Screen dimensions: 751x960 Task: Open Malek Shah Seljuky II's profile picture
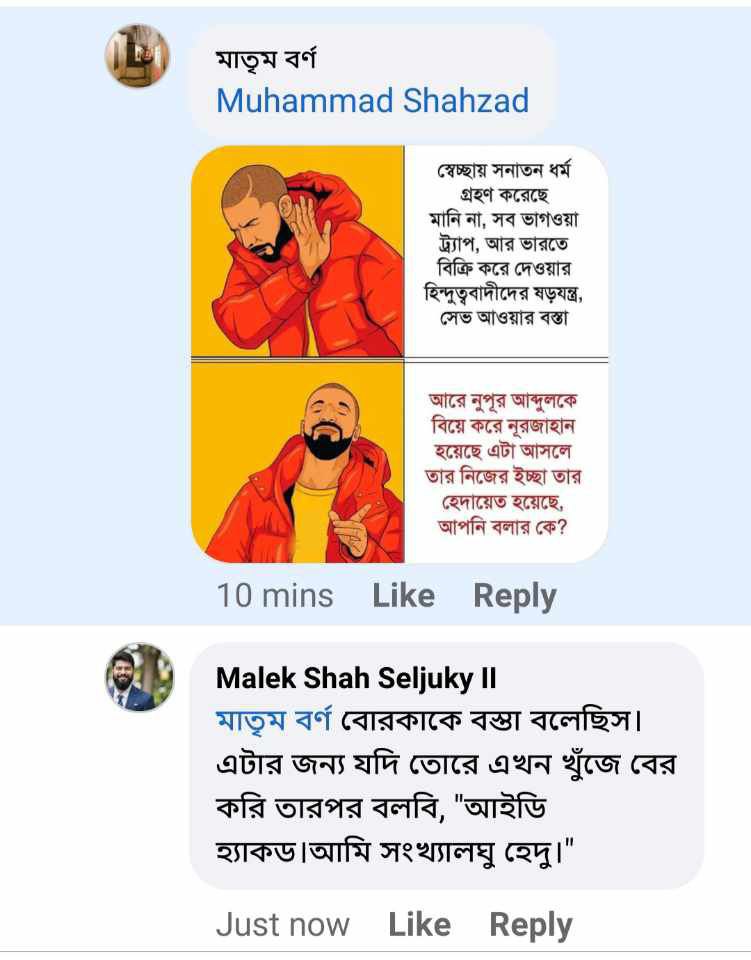[140, 678]
